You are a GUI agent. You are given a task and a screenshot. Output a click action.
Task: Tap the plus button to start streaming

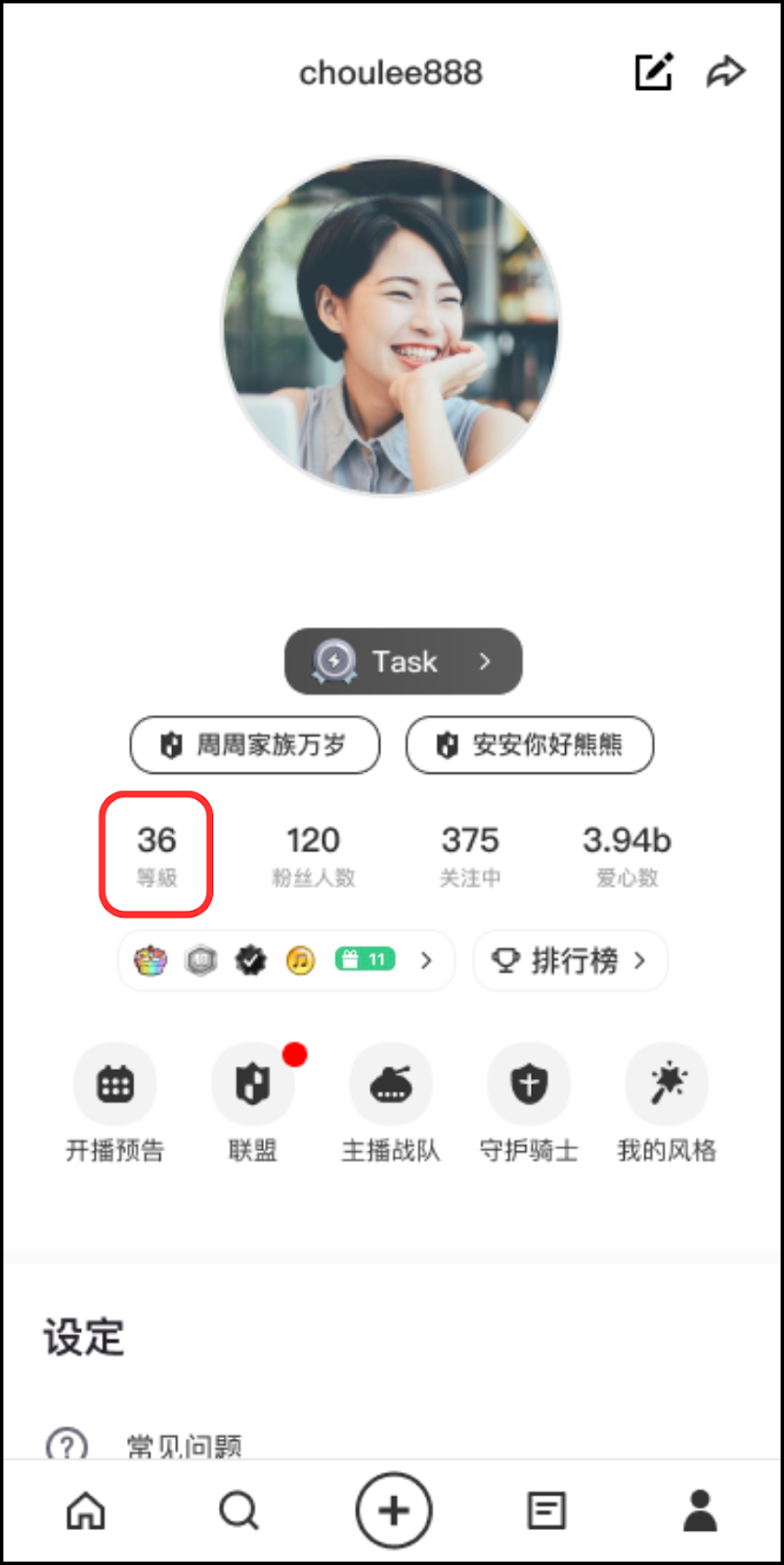(393, 1510)
